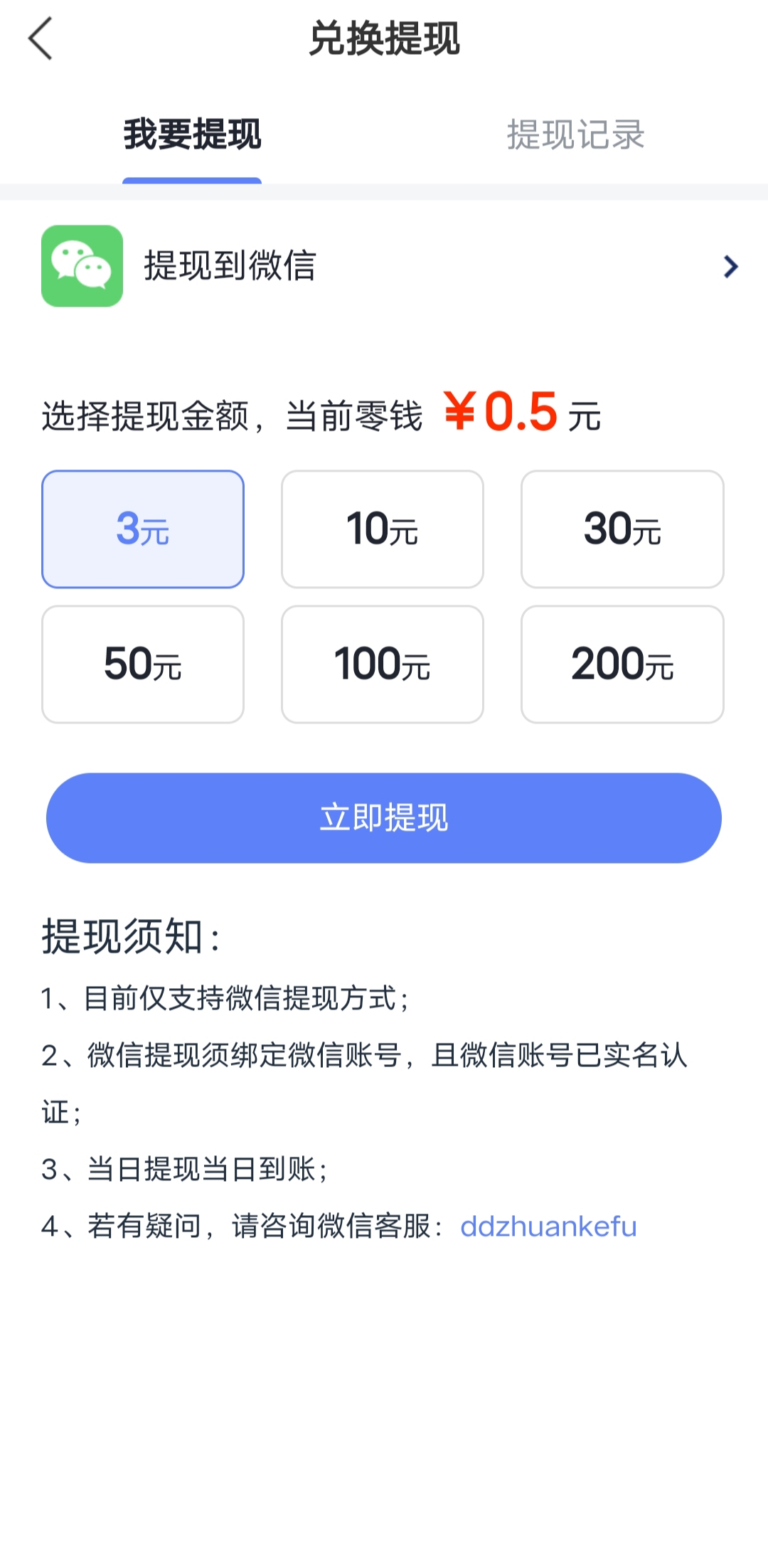Choose the 10元 withdrawal amount
The image size is (768, 1568).
(383, 529)
